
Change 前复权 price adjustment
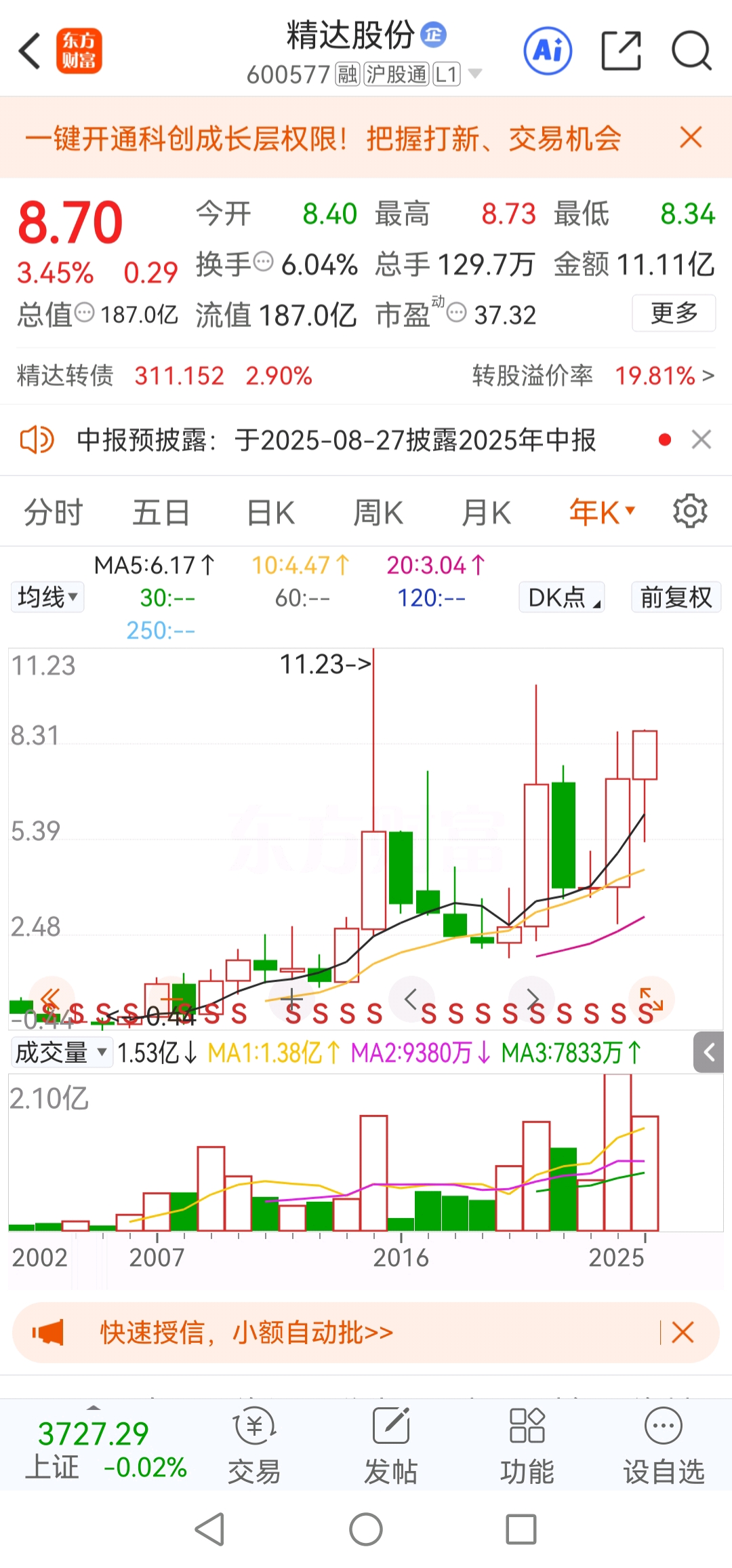pyautogui.click(x=676, y=597)
